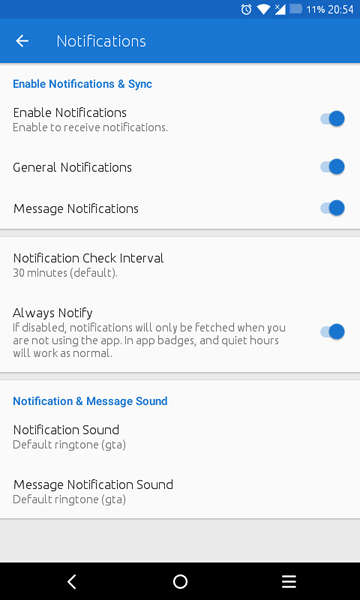Go back using the header arrow
Viewport: 360px width, 600px height.
point(22,41)
